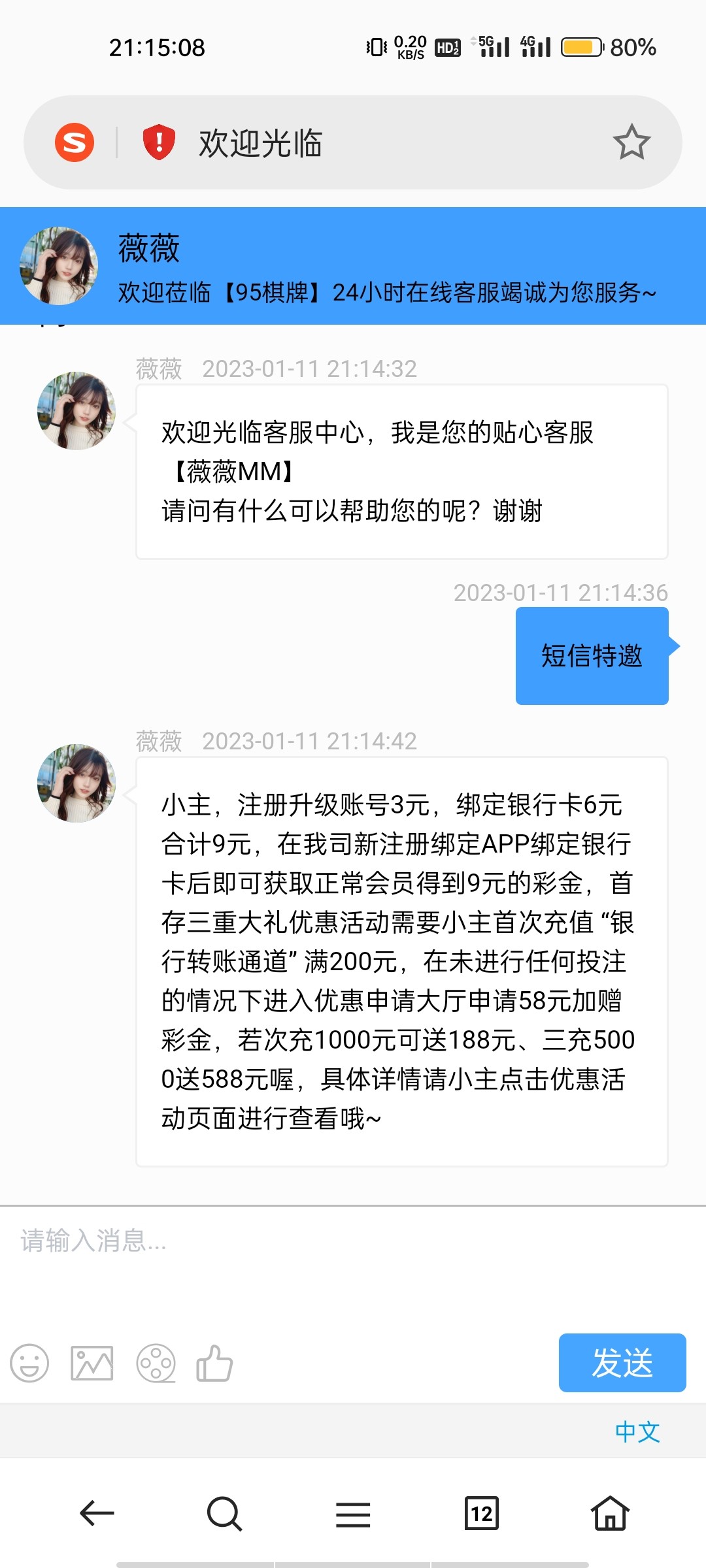The width and height of the screenshot is (706, 1568).
Task: Attach an image to the chat
Action: point(92,1364)
